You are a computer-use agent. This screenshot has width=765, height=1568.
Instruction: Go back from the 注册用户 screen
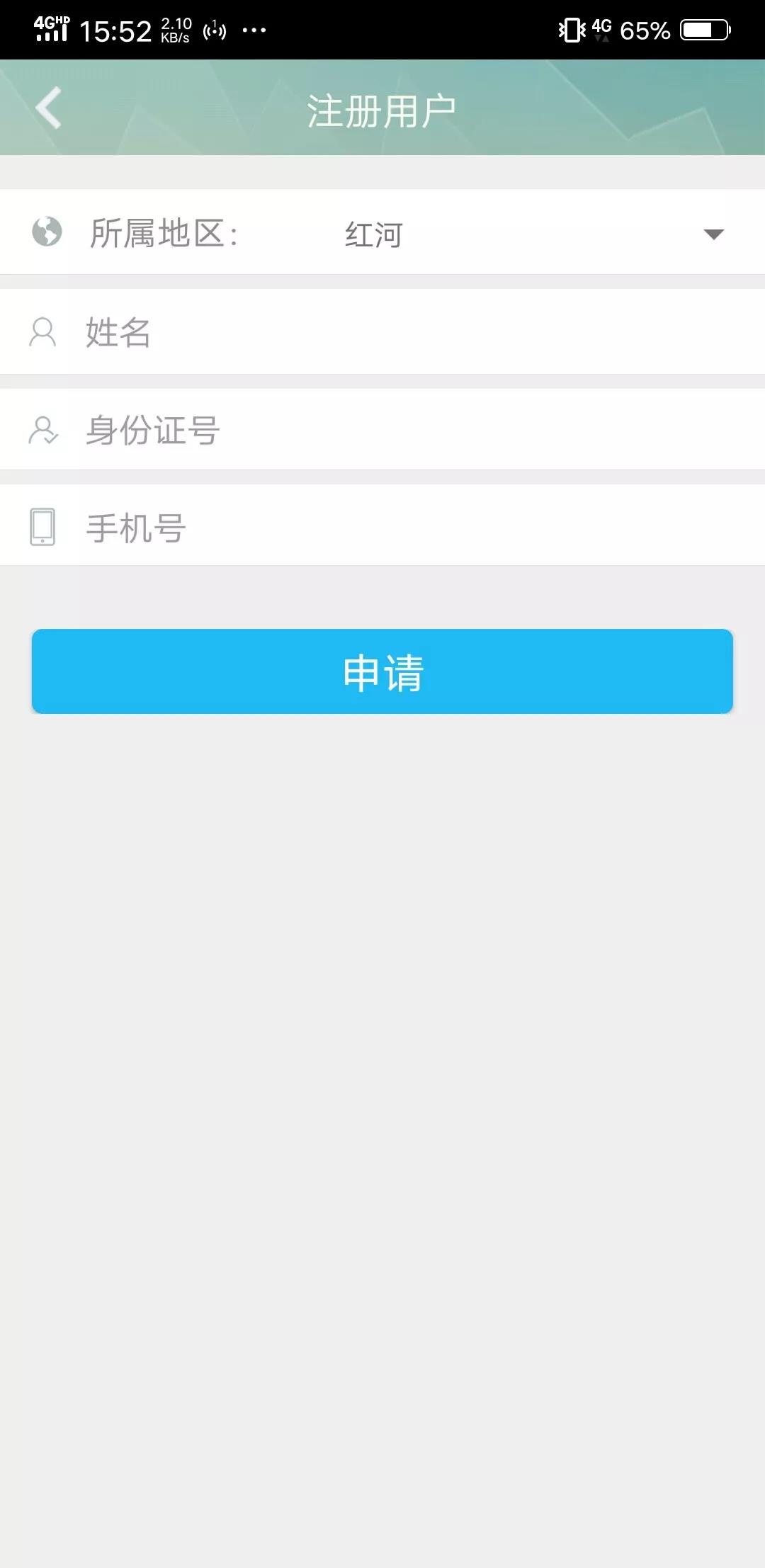pyautogui.click(x=48, y=108)
